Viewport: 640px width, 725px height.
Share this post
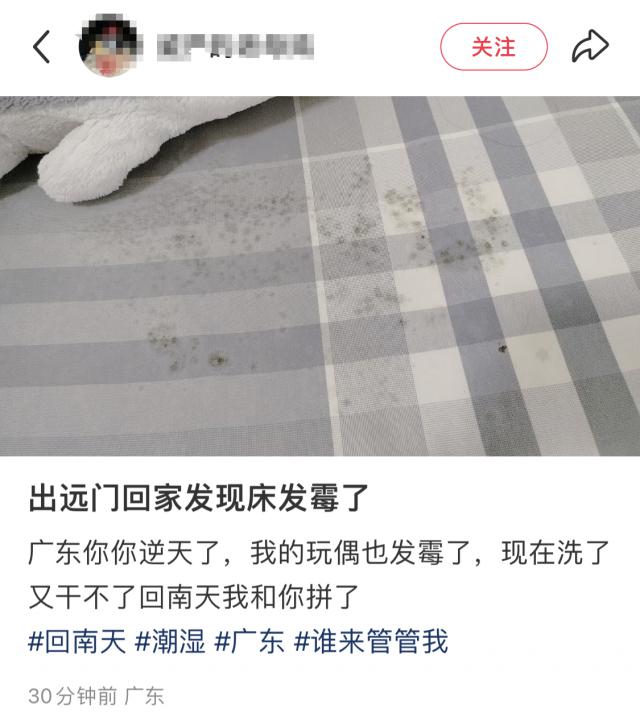point(590,47)
